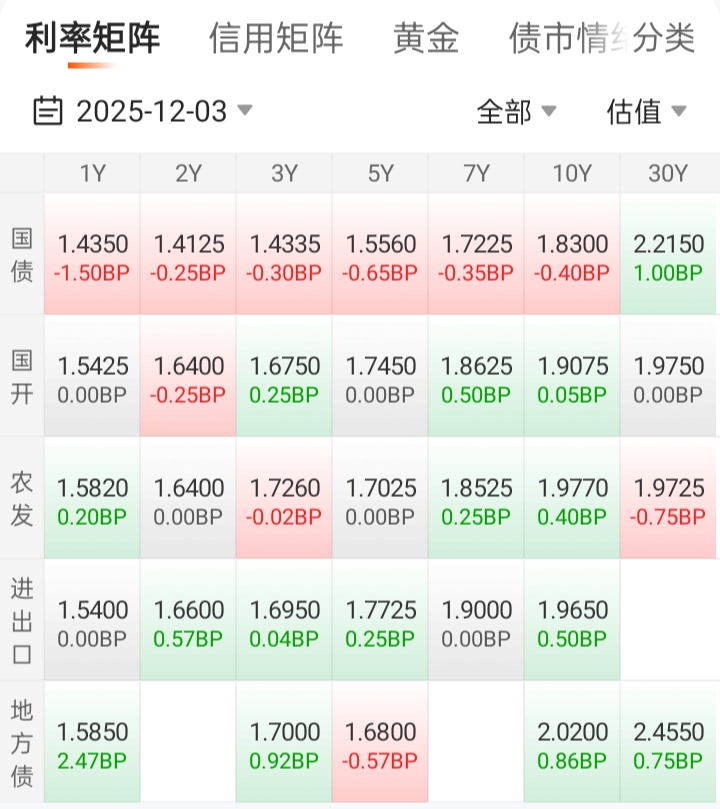Open the 分类 category menu
This screenshot has height=809, width=720.
click(x=665, y=39)
